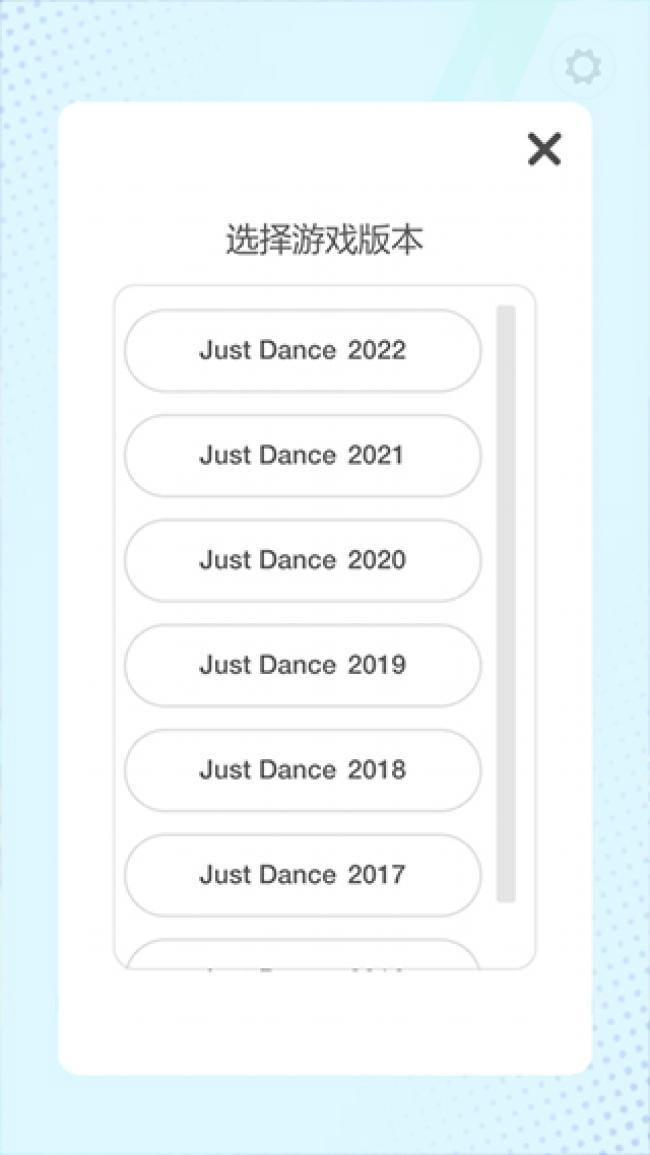This screenshot has width=650, height=1155.
Task: Open the settings gear icon
Action: coord(583,67)
